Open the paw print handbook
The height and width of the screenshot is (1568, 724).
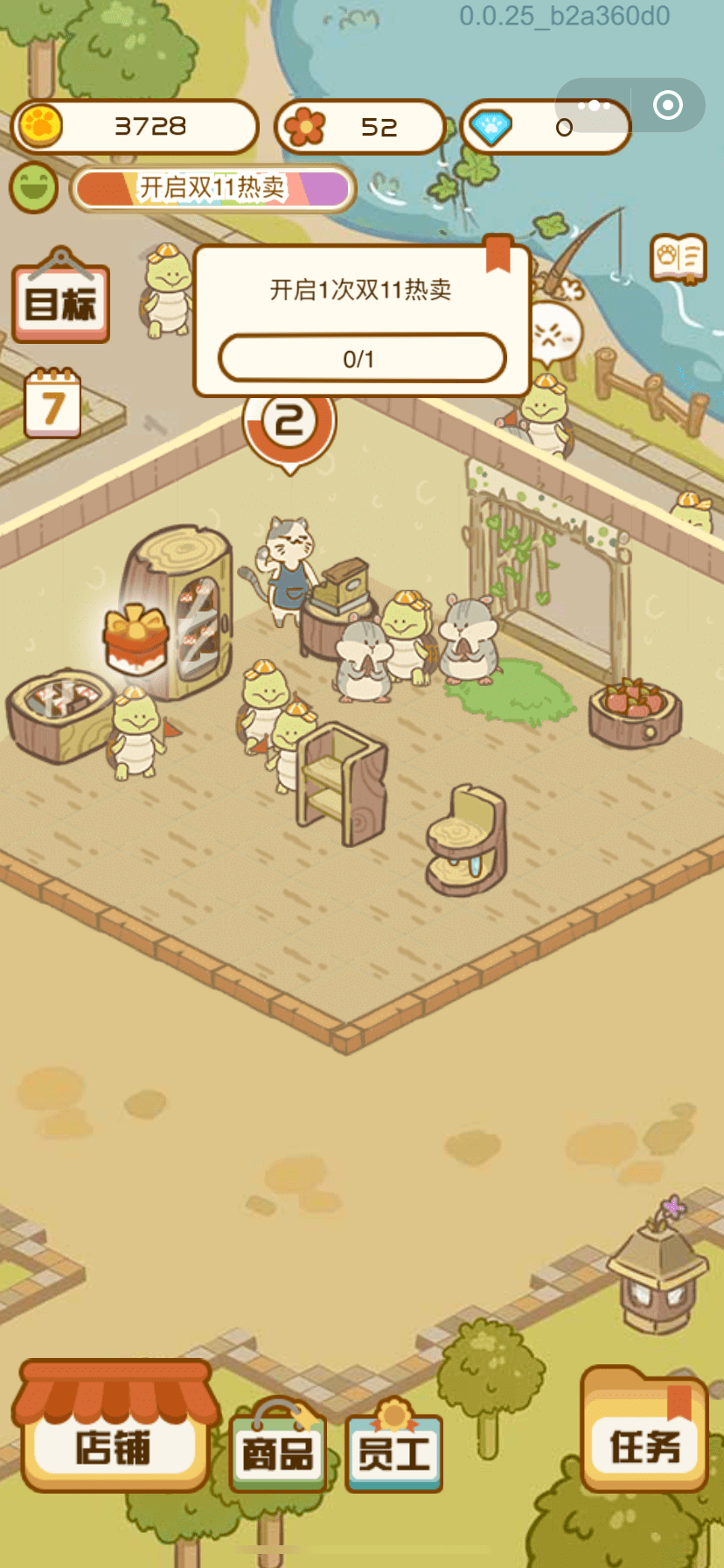click(x=679, y=259)
